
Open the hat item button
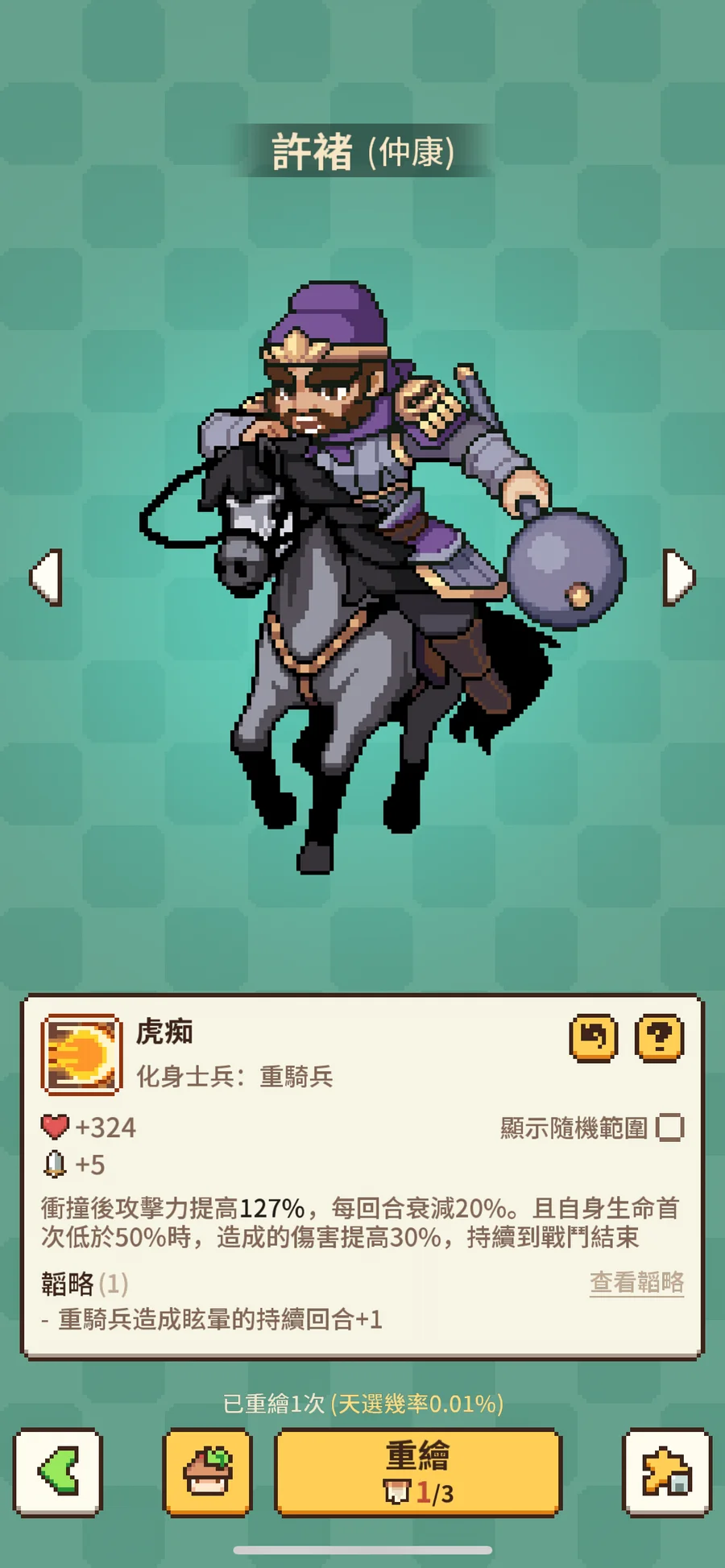point(208,1472)
